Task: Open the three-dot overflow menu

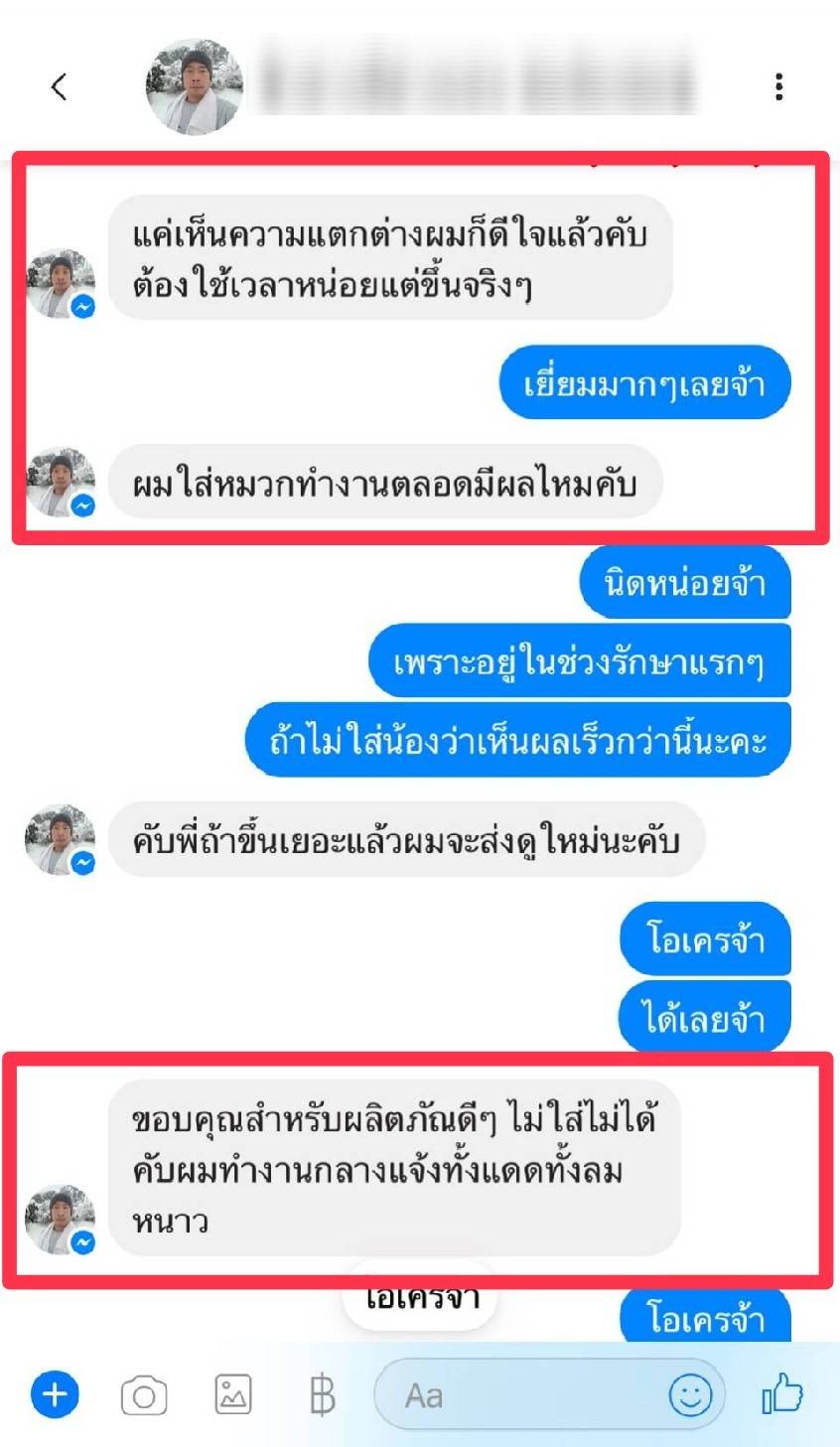Action: click(x=778, y=87)
